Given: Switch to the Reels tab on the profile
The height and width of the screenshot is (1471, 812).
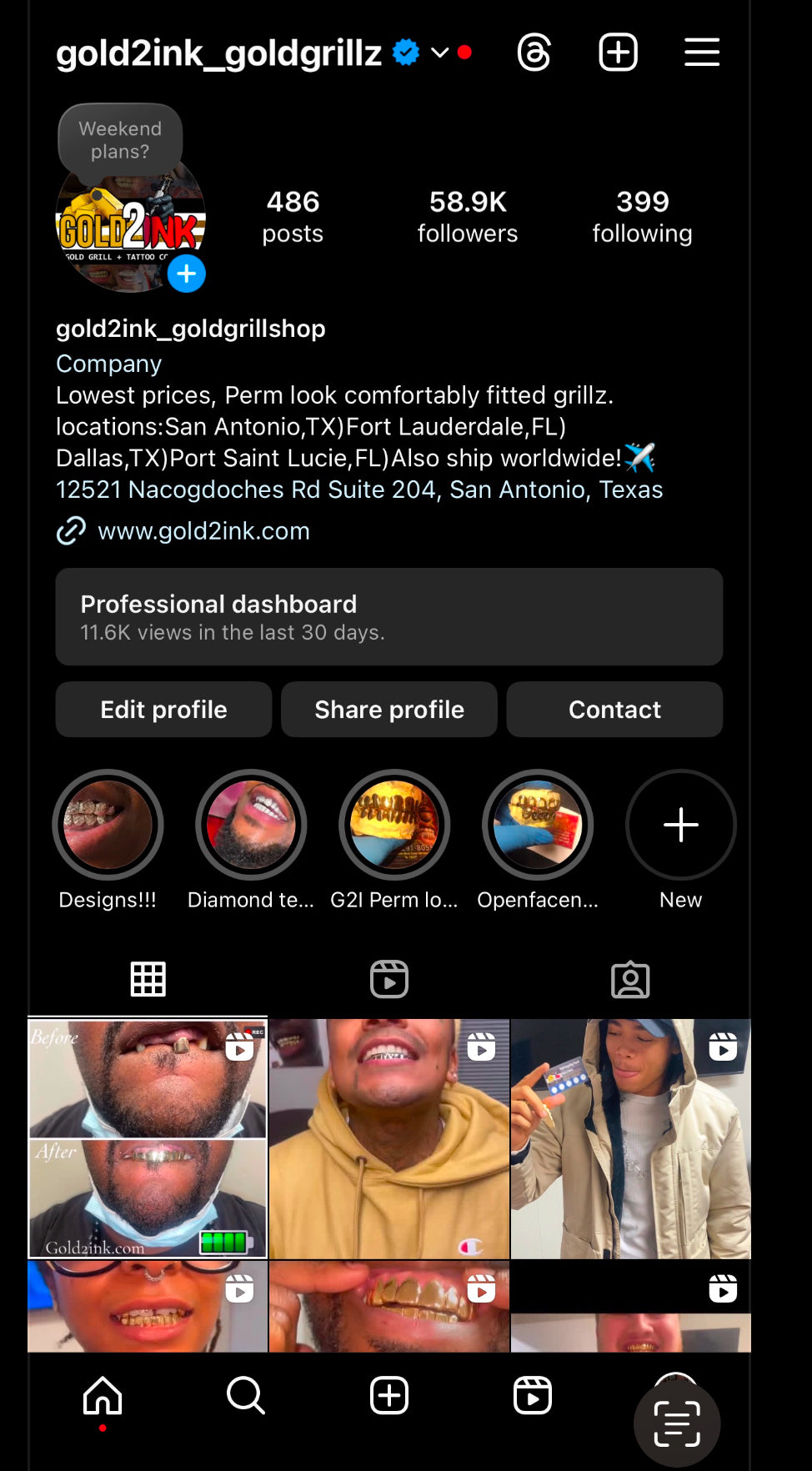Looking at the screenshot, I should pyautogui.click(x=388, y=979).
